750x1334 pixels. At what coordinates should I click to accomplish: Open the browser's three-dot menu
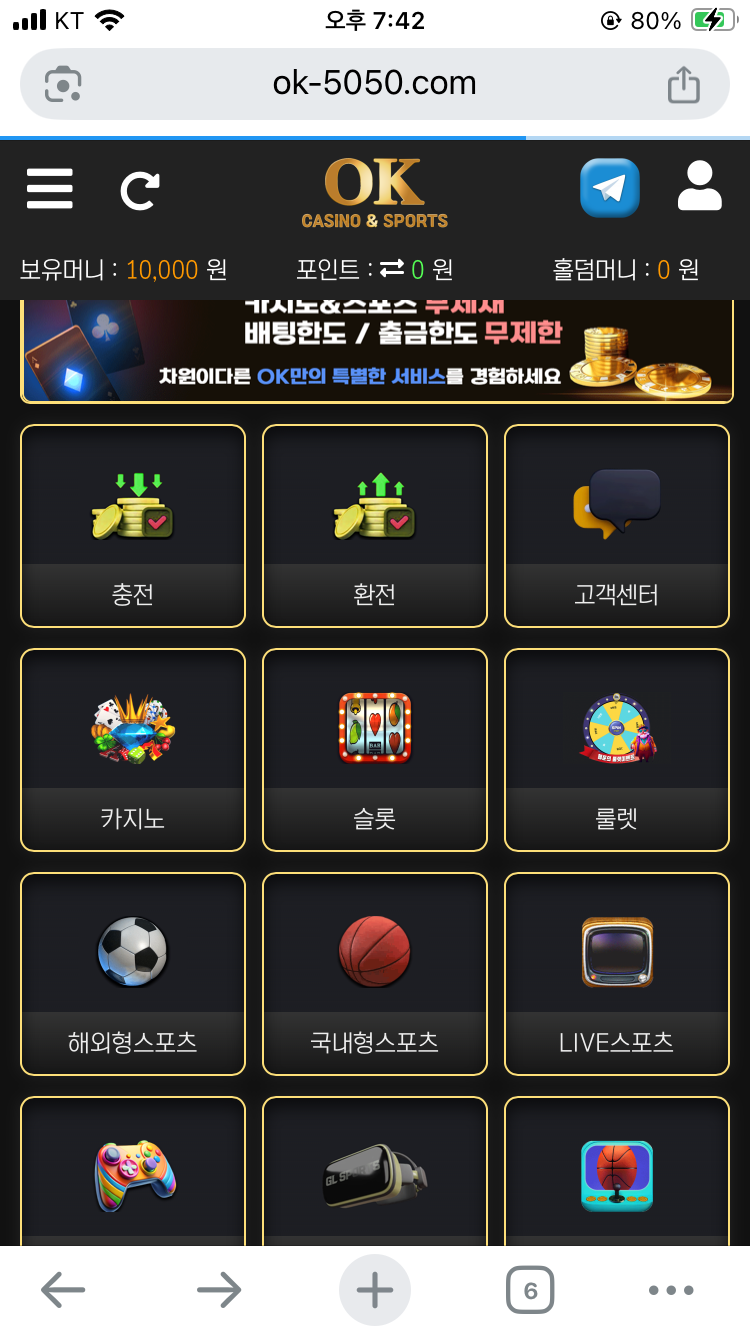click(671, 1290)
